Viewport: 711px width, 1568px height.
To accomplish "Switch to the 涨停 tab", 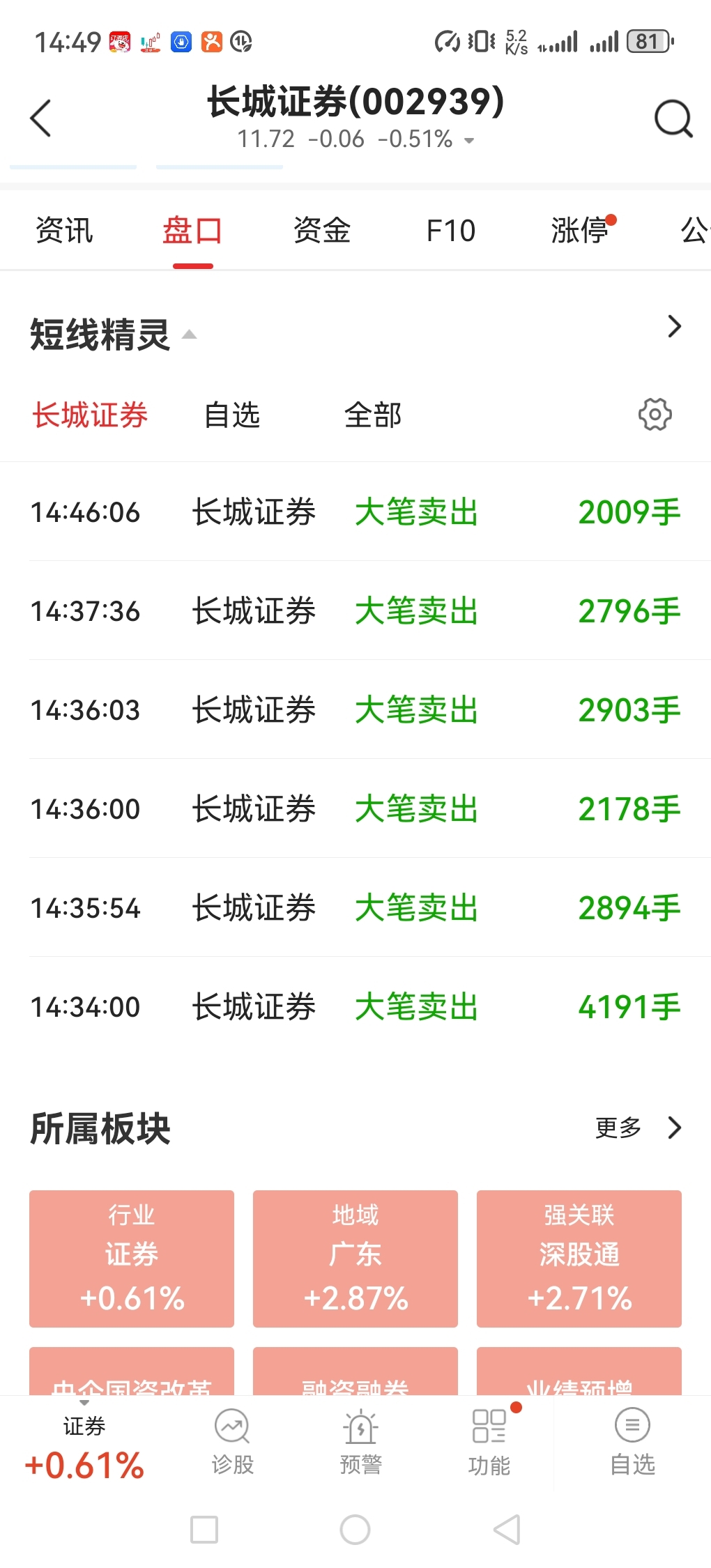I will [580, 231].
